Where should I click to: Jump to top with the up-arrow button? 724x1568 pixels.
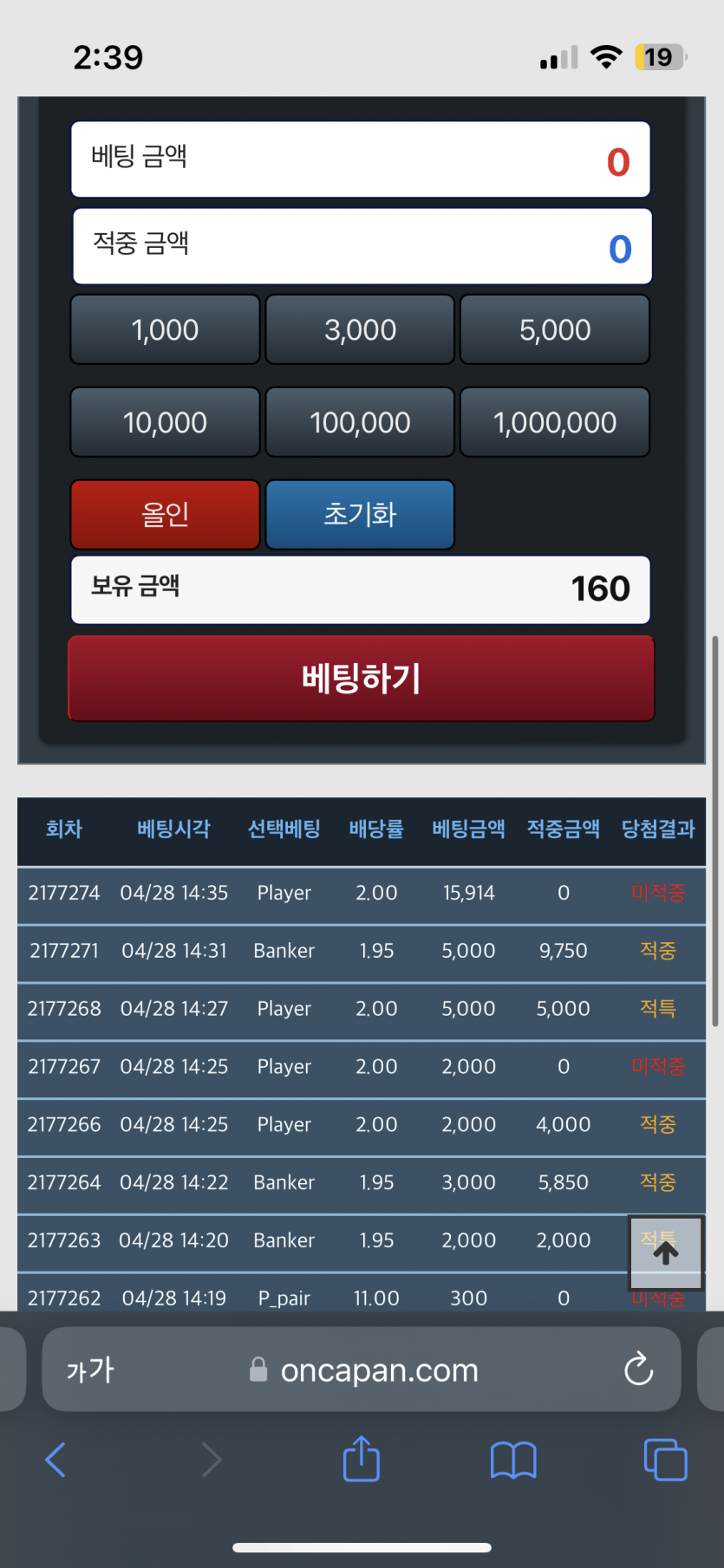(665, 1252)
